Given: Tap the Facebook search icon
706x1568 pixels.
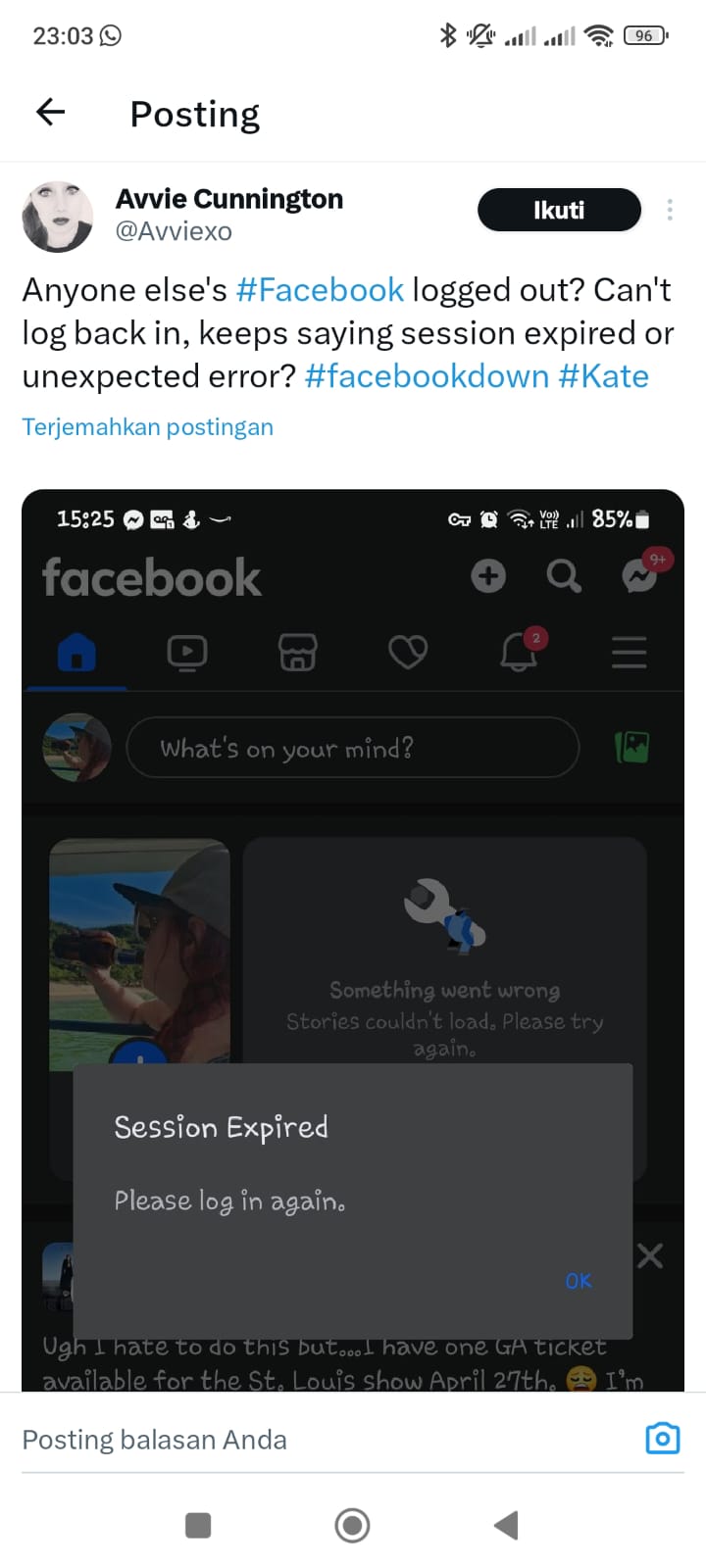Looking at the screenshot, I should pyautogui.click(x=564, y=577).
